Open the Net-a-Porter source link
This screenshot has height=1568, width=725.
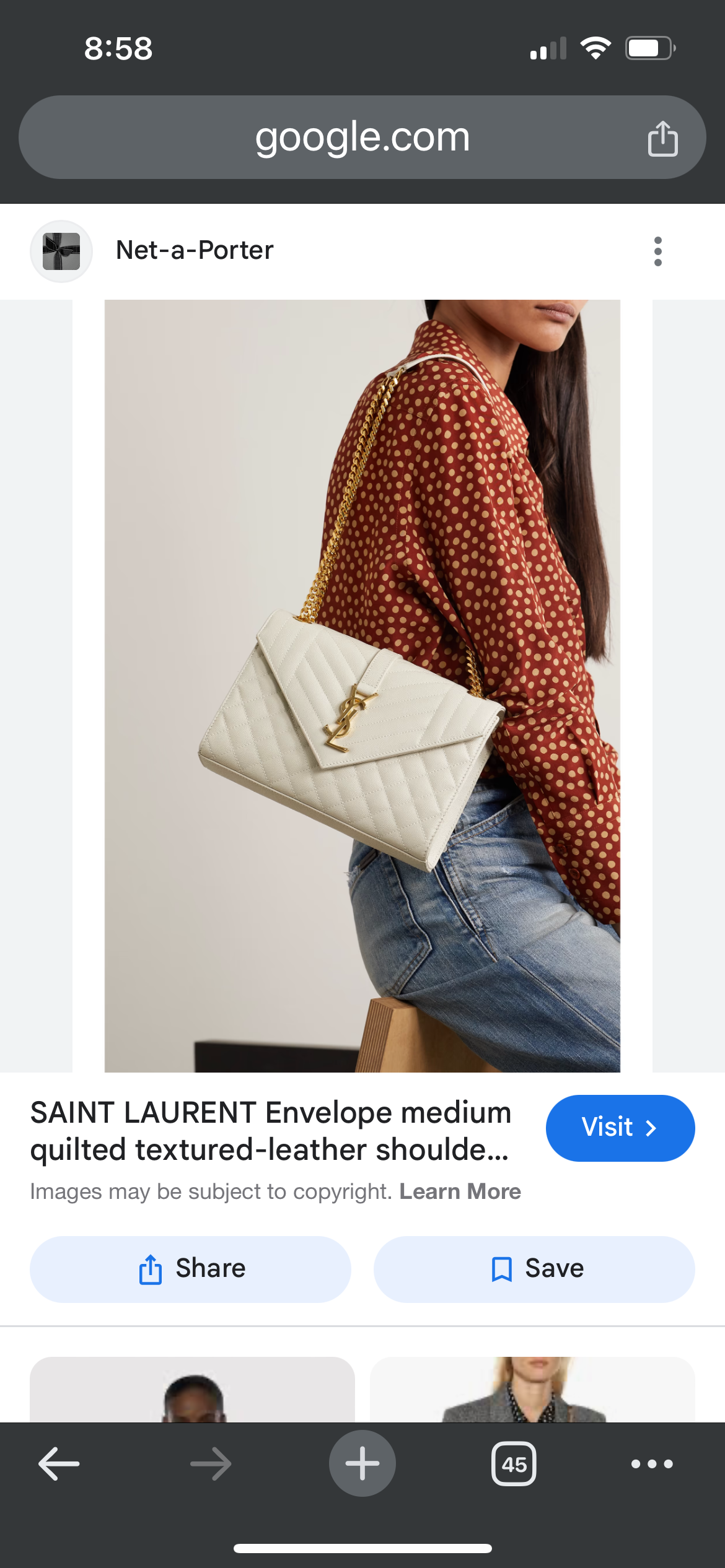195,251
